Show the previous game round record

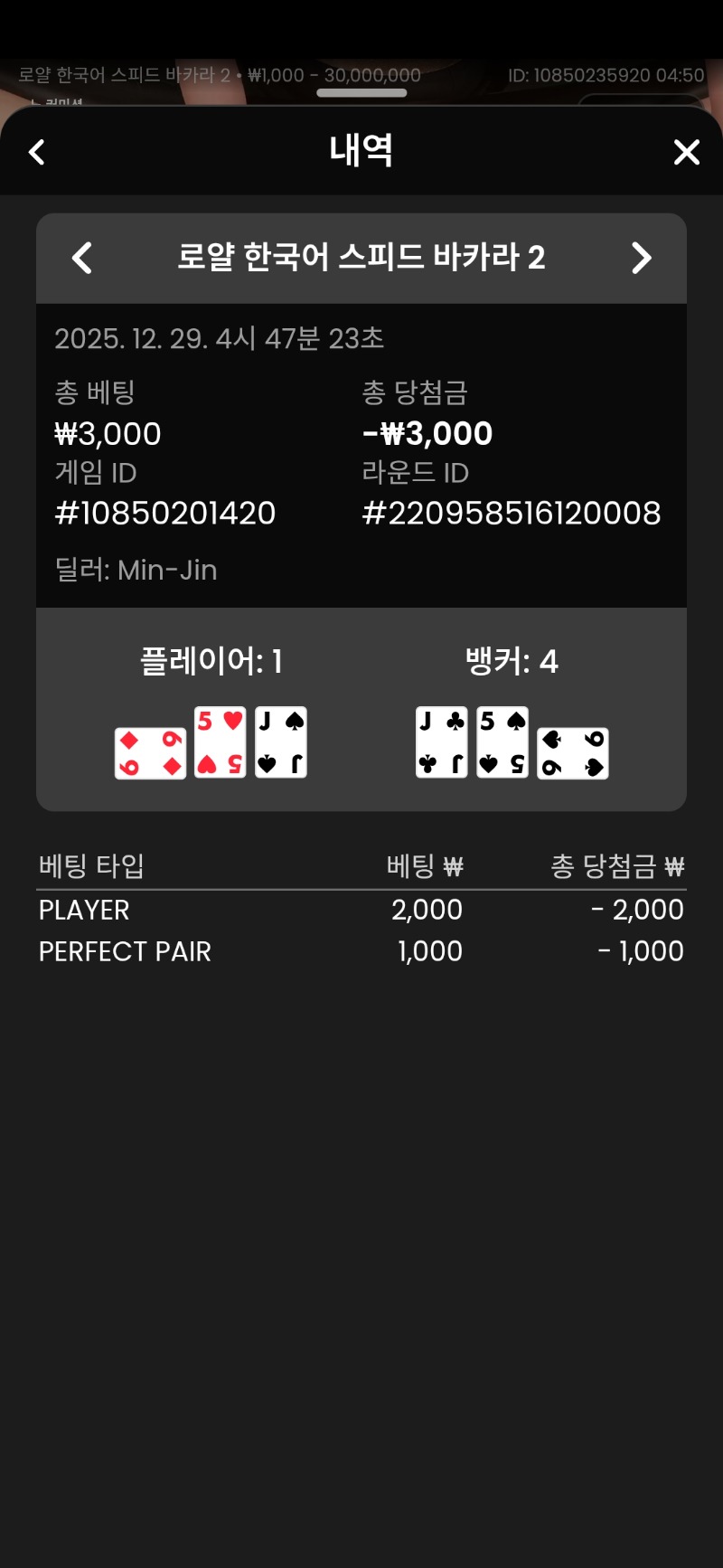(x=82, y=258)
